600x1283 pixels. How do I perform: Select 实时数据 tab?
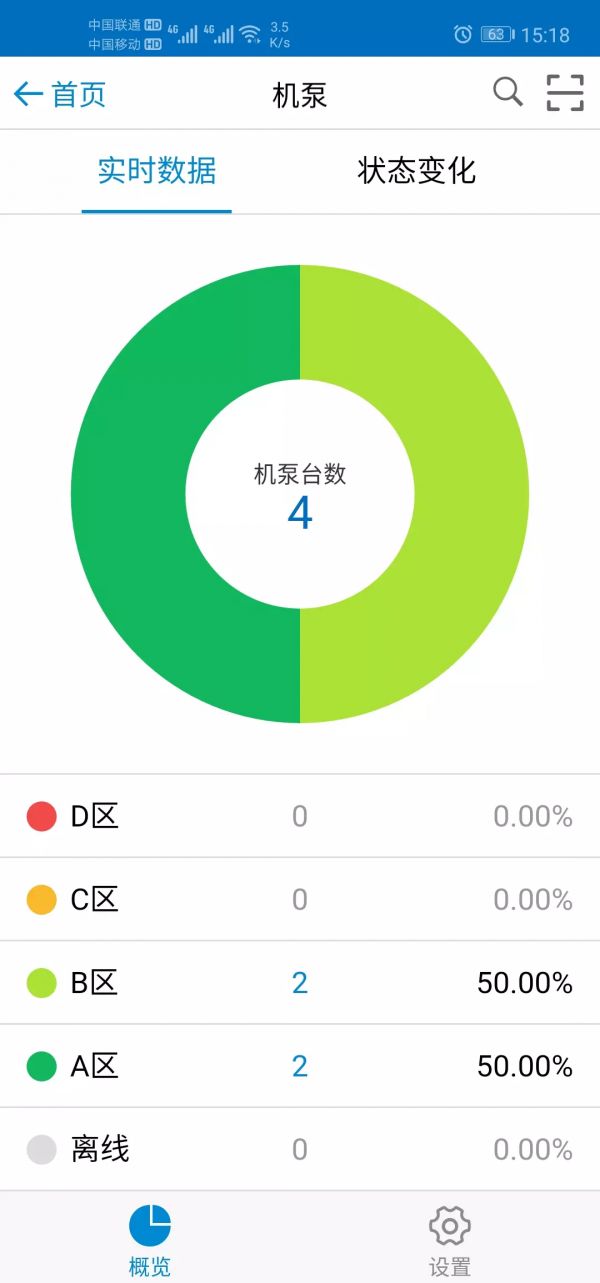tap(157, 171)
